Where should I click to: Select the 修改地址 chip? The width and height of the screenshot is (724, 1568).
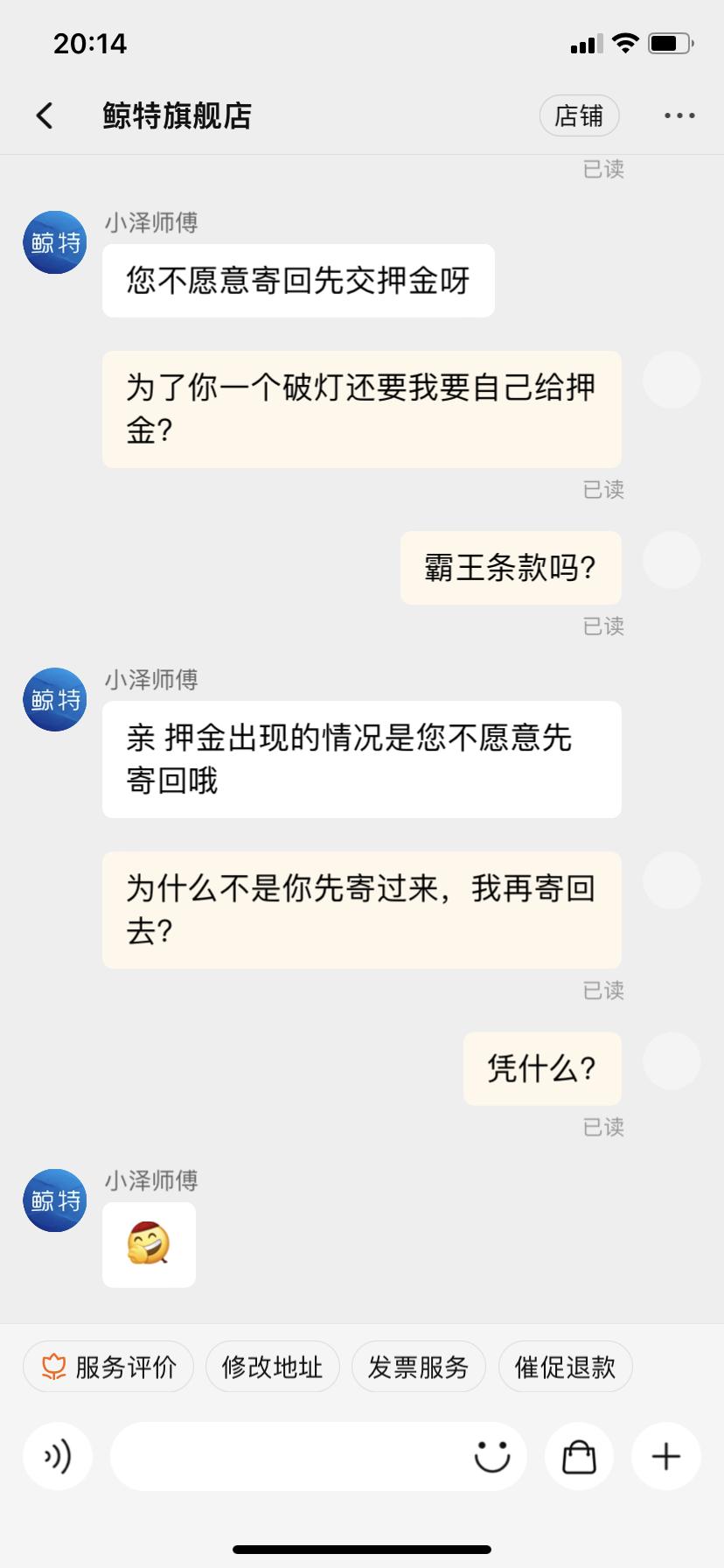coord(272,1366)
